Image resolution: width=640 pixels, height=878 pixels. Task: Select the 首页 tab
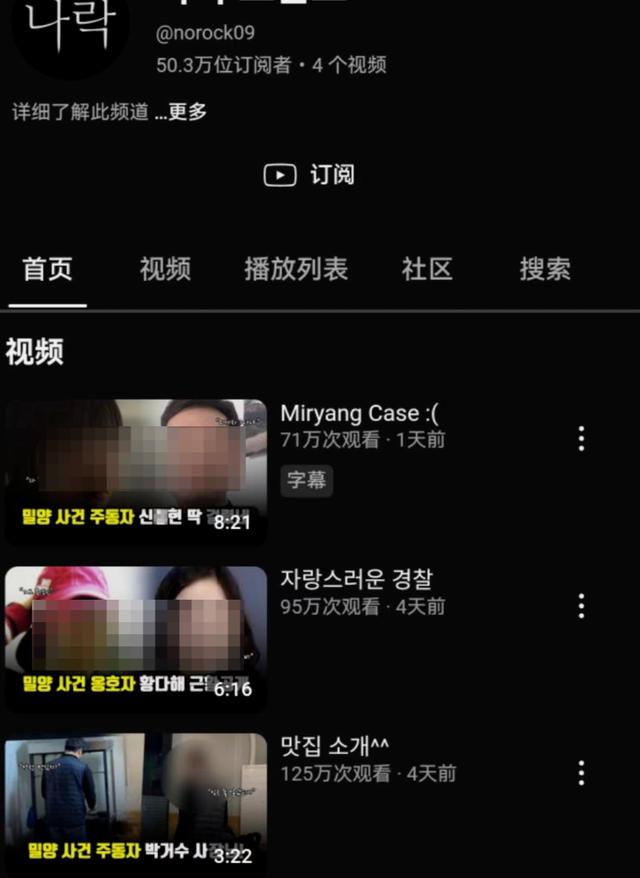48,269
